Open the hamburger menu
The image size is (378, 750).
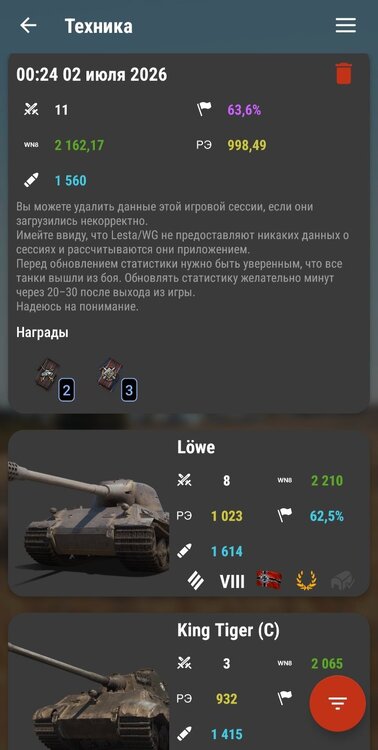[345, 25]
